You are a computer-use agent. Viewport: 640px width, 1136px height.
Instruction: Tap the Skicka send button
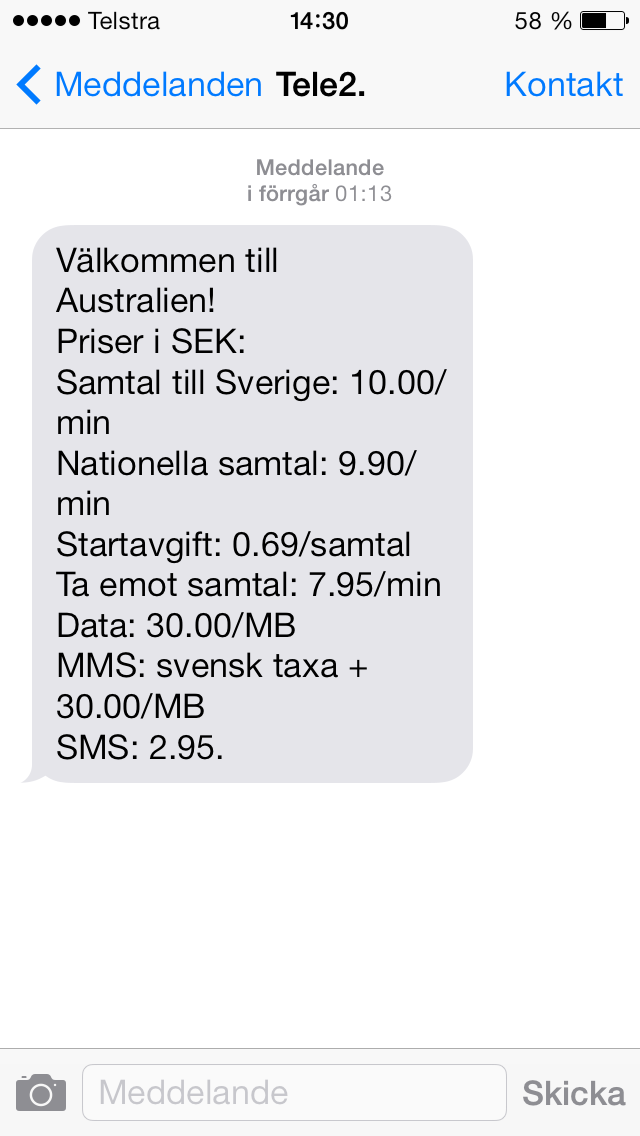[x=573, y=1093]
